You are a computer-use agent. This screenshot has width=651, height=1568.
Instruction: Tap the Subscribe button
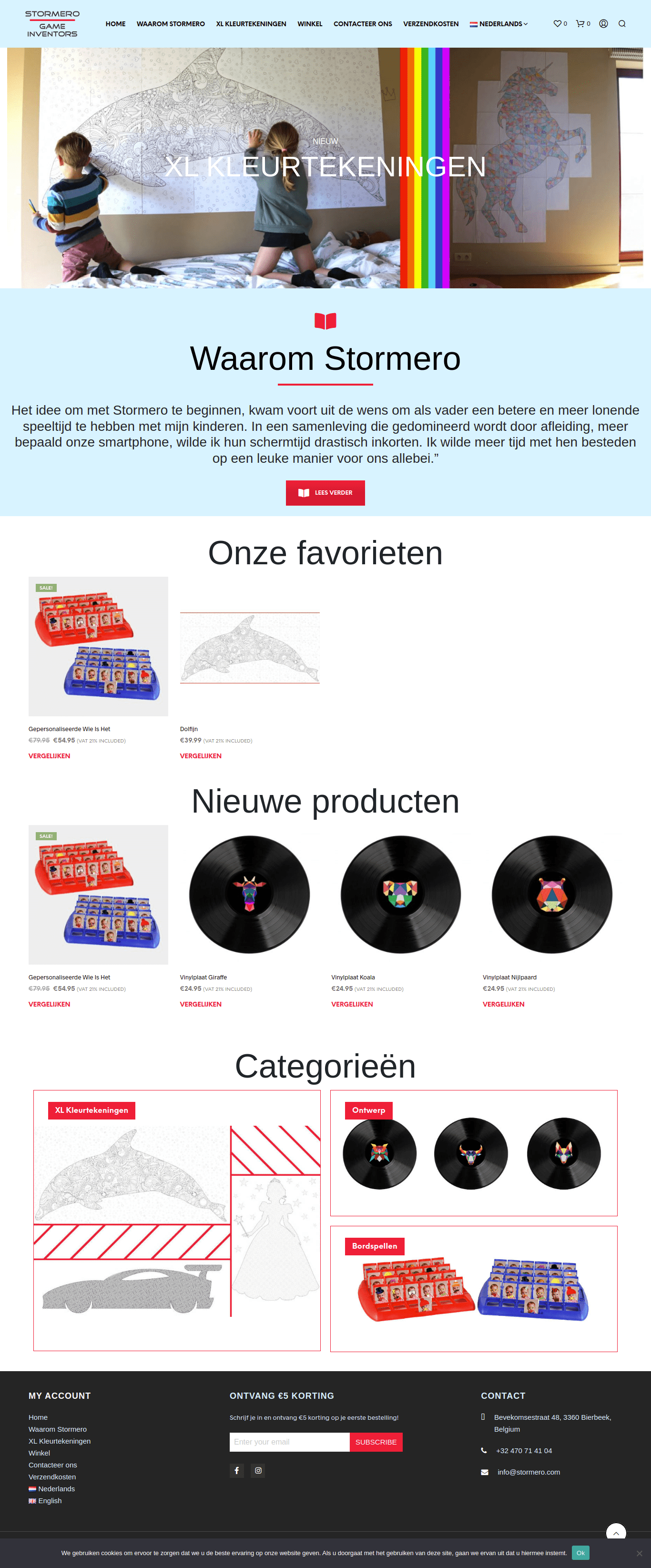click(376, 1442)
